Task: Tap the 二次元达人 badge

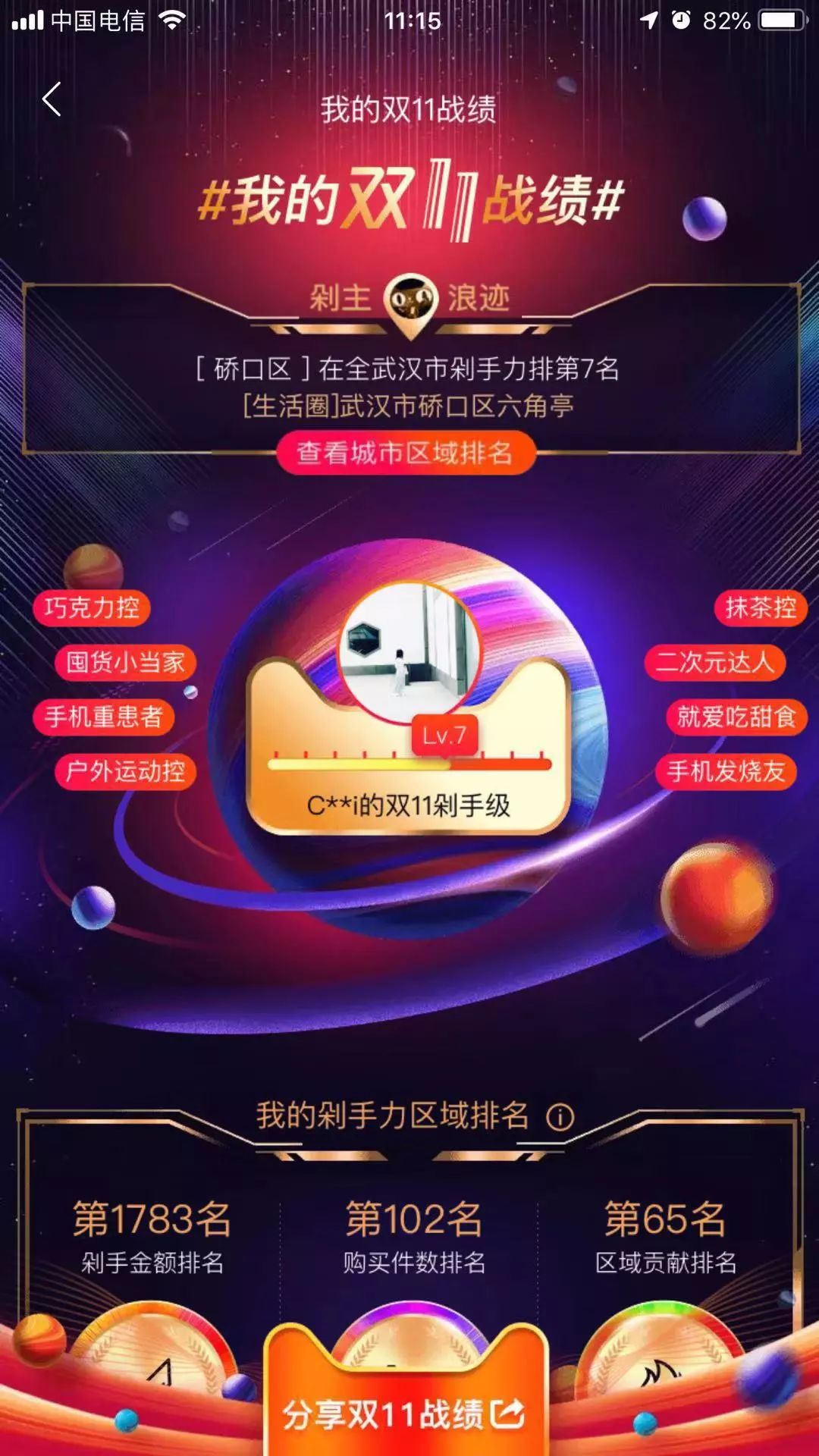Action: (717, 662)
